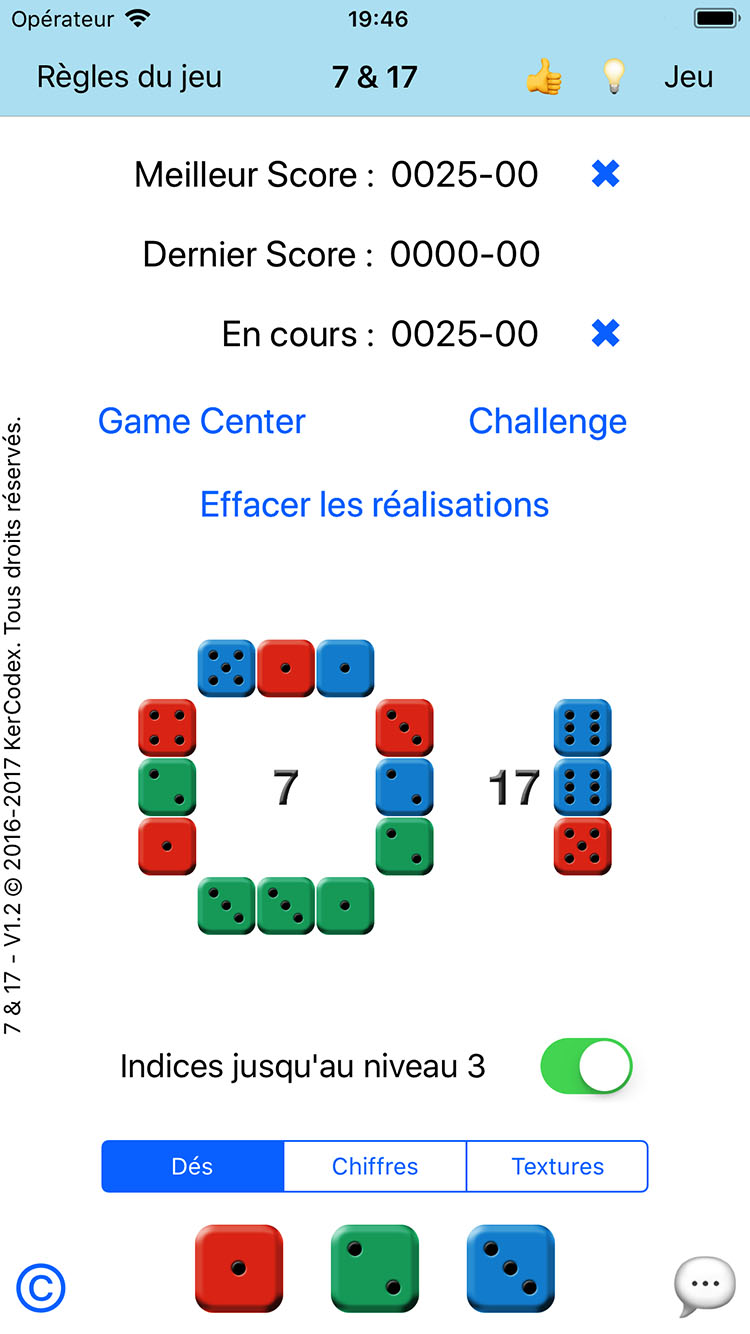The width and height of the screenshot is (750, 1334).
Task: Tap Effacer les réalisations
Action: pos(375,505)
